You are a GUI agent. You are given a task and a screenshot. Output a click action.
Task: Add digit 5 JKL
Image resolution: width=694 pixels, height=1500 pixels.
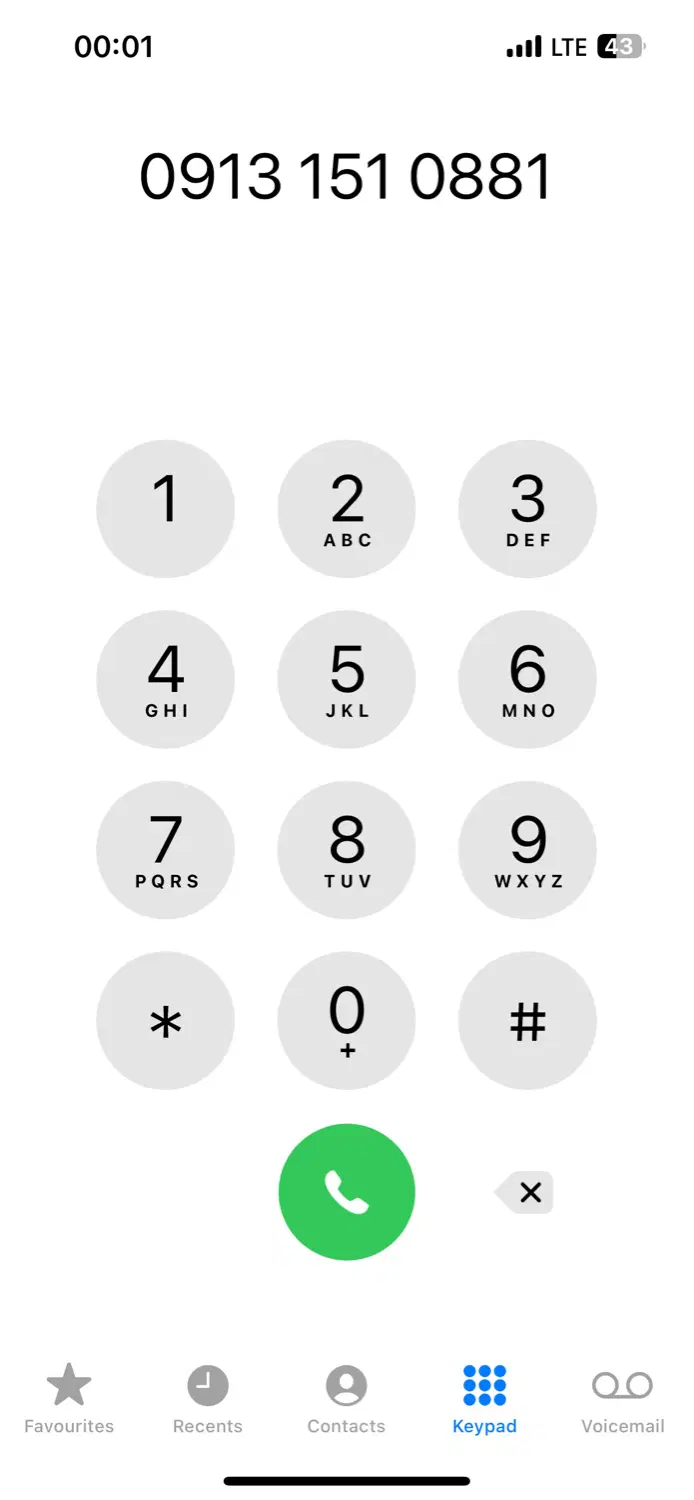point(346,680)
